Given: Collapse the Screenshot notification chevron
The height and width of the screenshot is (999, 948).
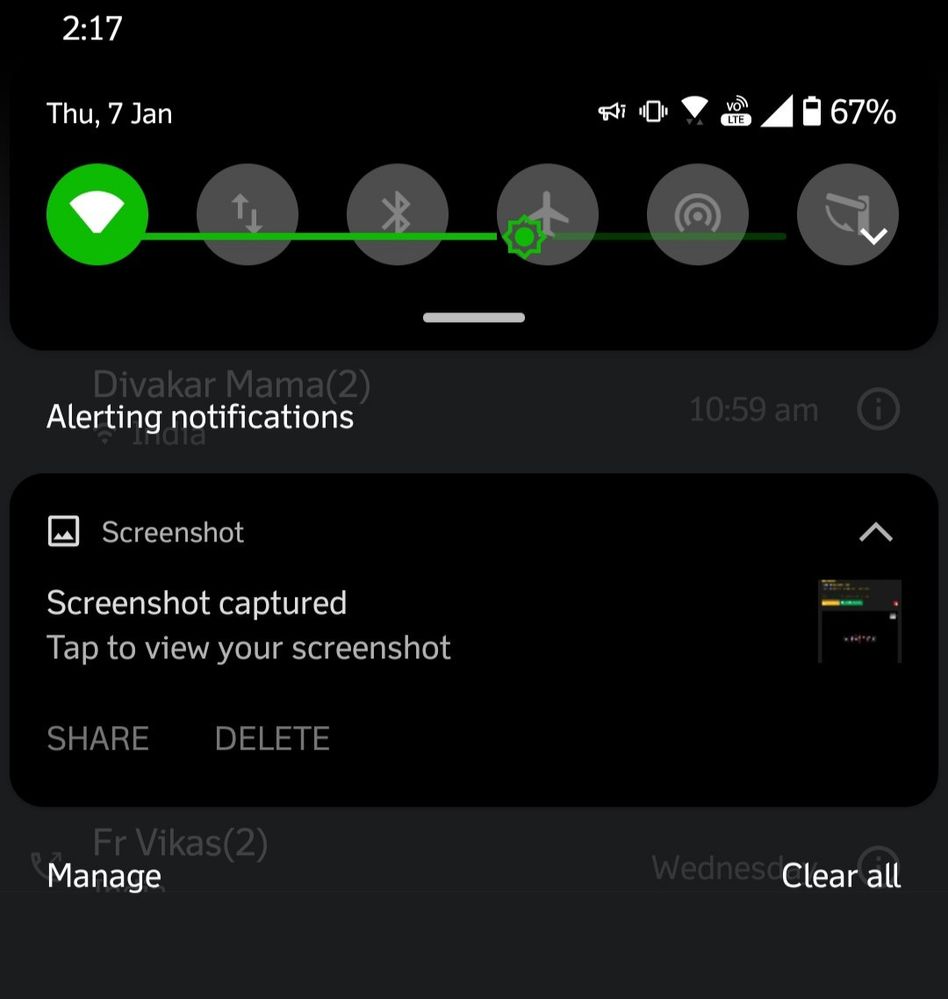Looking at the screenshot, I should (876, 532).
